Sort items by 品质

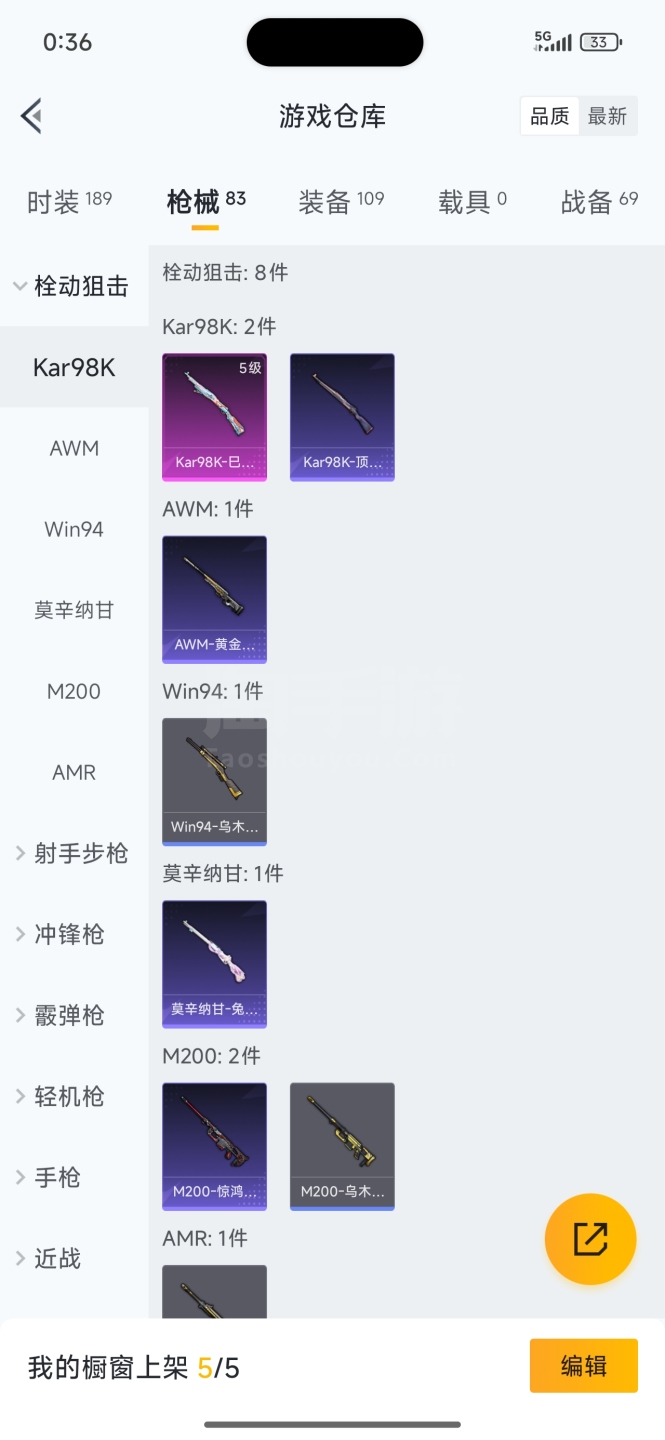(x=549, y=116)
